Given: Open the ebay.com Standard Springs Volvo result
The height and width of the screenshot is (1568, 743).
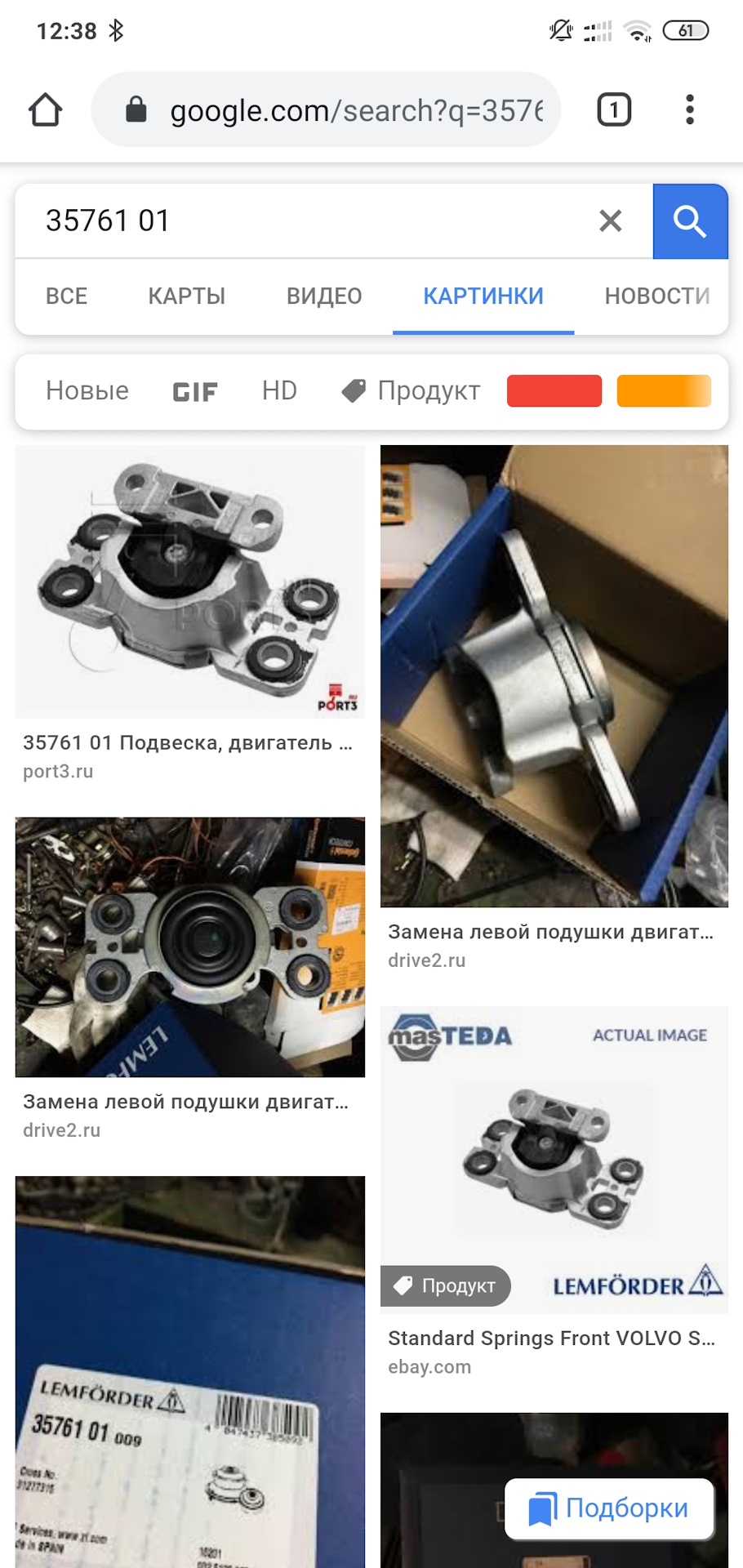Looking at the screenshot, I should click(x=554, y=1160).
